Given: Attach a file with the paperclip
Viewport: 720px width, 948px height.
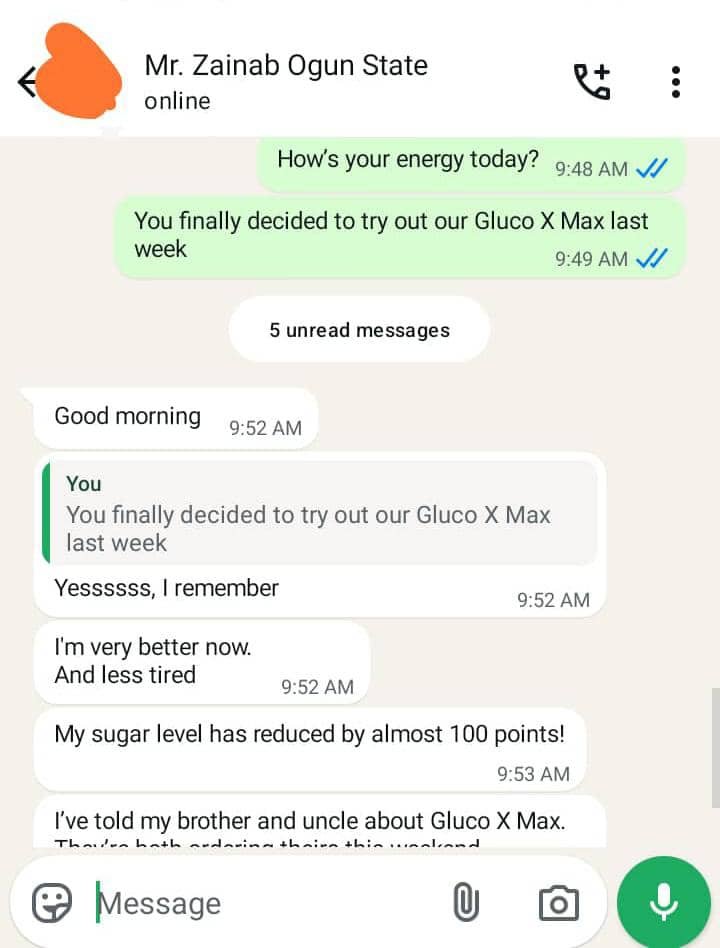Looking at the screenshot, I should point(466,903).
